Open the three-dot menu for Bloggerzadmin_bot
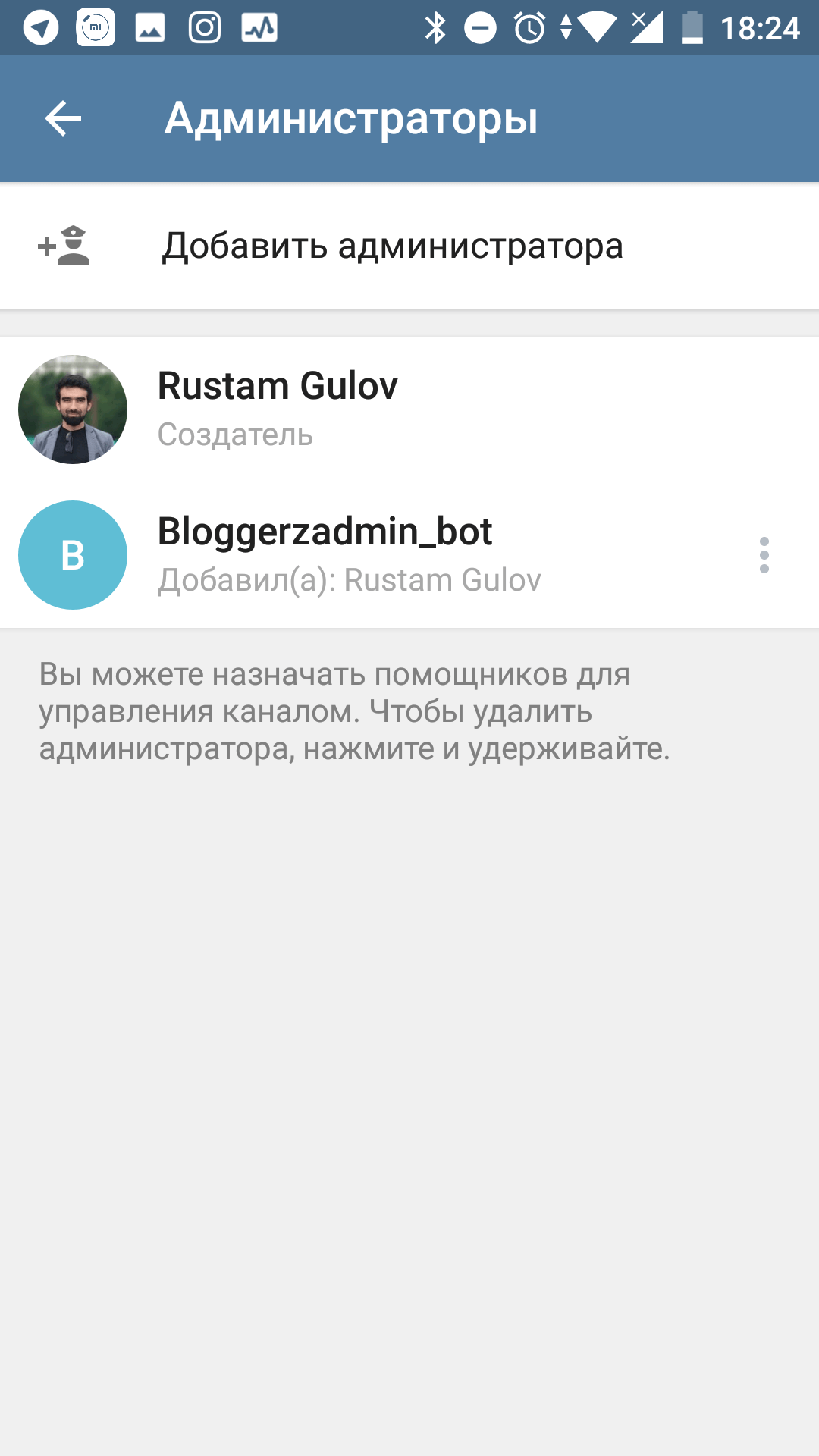The image size is (819, 1456). pos(764,555)
